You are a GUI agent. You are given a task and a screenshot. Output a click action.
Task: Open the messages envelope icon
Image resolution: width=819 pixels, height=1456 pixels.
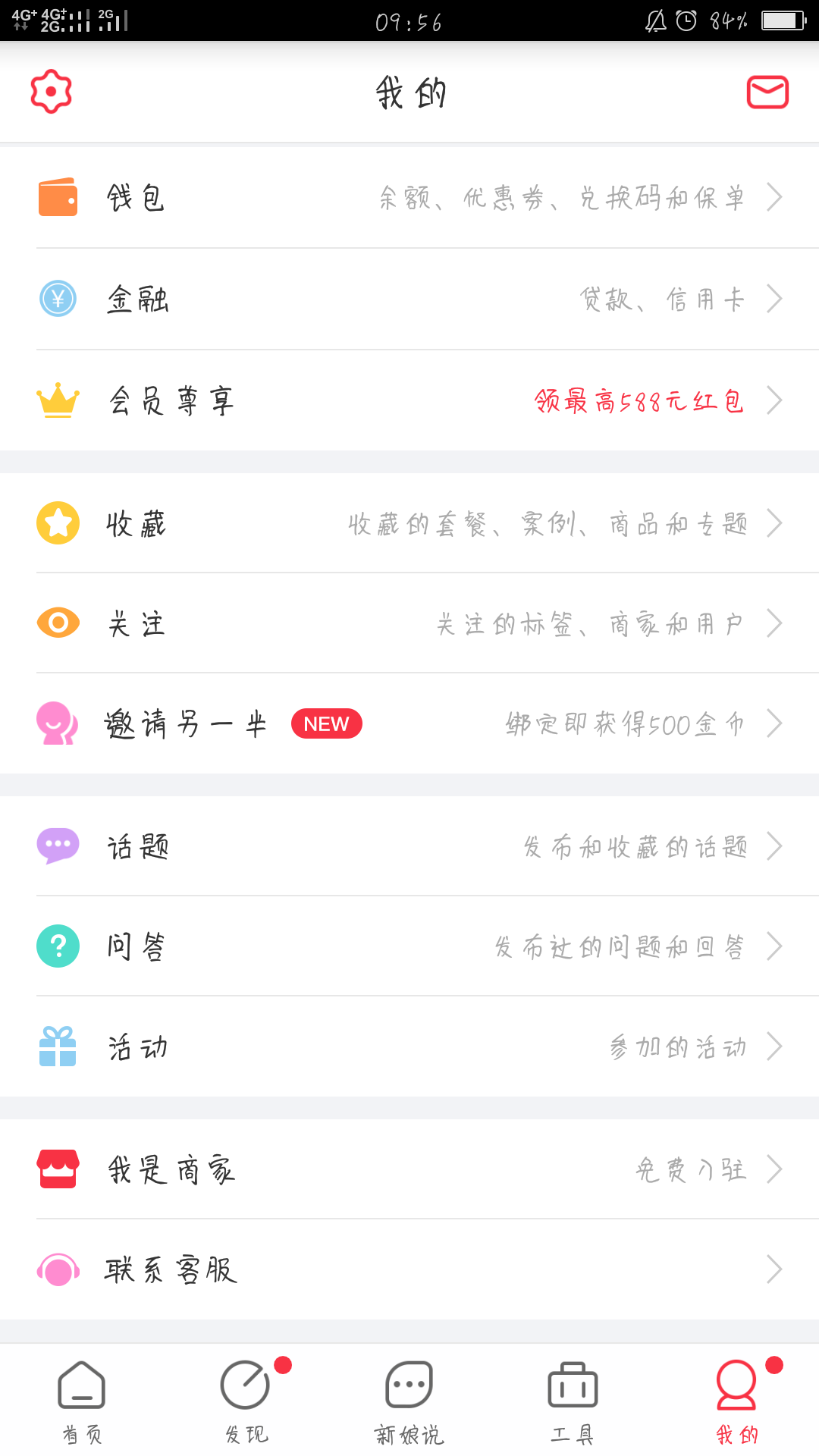(767, 93)
